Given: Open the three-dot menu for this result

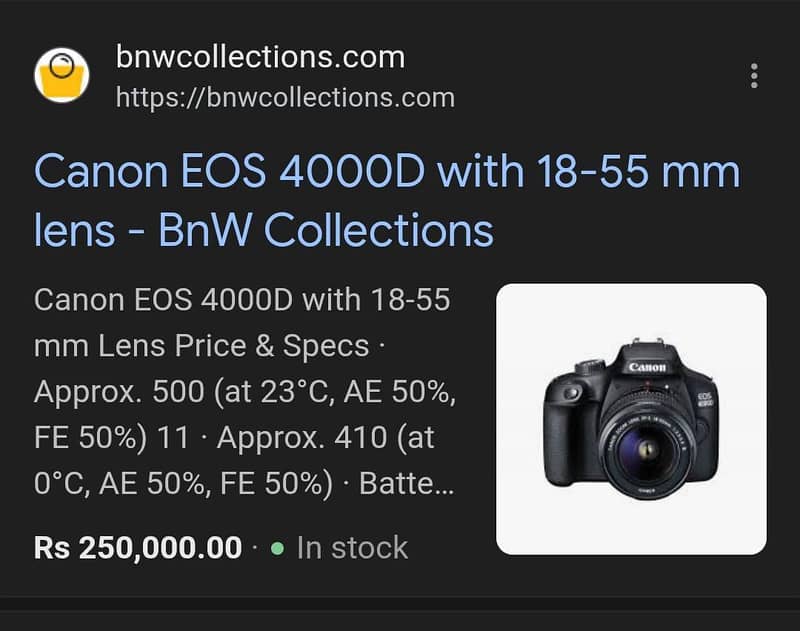Looking at the screenshot, I should 754,76.
